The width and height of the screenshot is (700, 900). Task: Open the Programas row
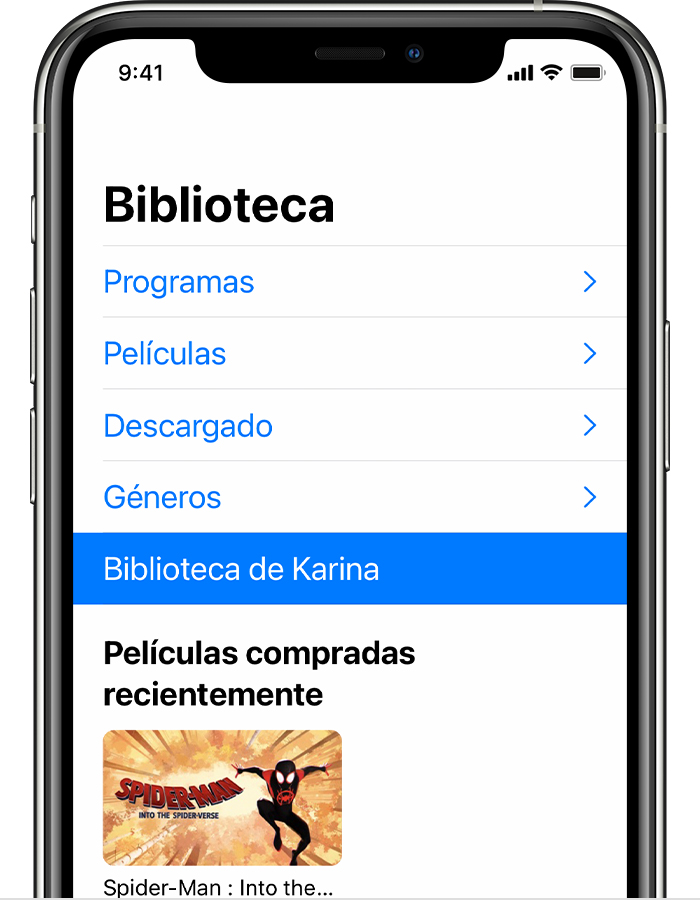349,282
